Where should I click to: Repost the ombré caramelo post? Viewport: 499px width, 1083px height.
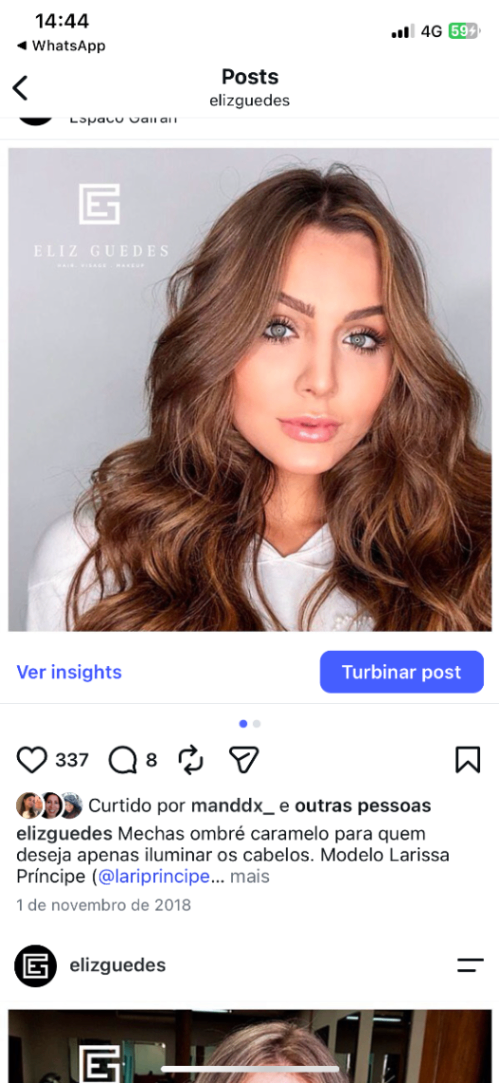pyautogui.click(x=191, y=760)
